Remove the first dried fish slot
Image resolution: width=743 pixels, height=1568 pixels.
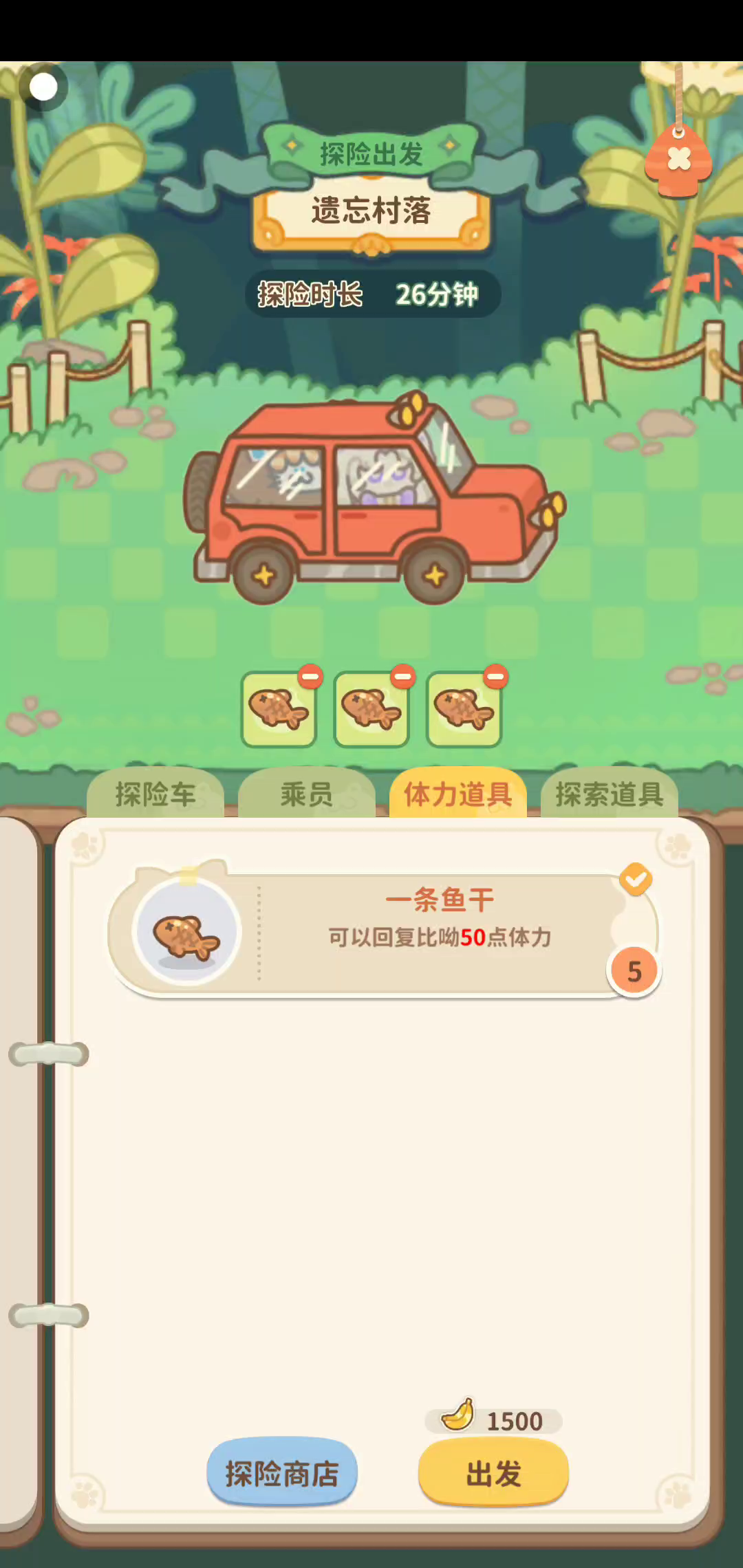[x=310, y=677]
